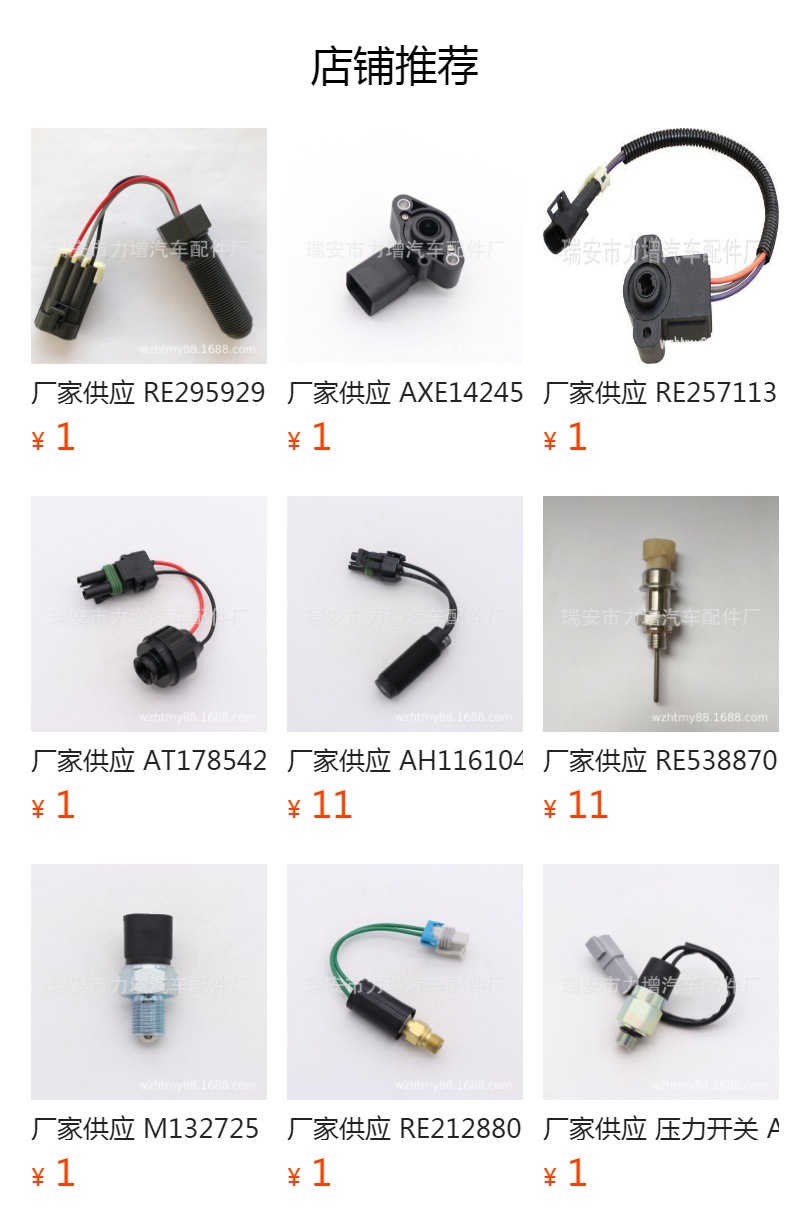Image resolution: width=790 pixels, height=1232 pixels.
Task: Open the AT178542 product tile
Action: point(148,614)
